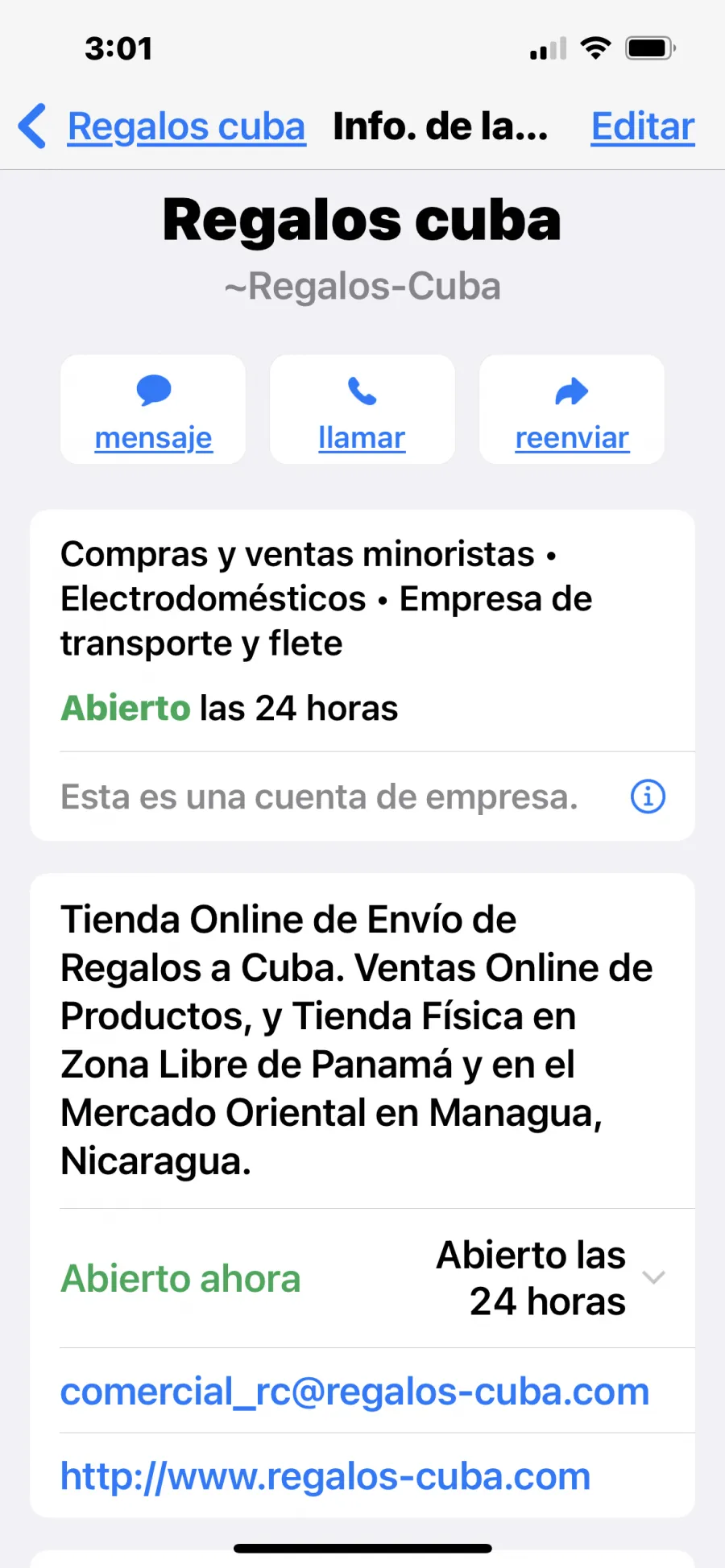This screenshot has width=725, height=1568.
Task: Share contact using reenviar
Action: (572, 409)
